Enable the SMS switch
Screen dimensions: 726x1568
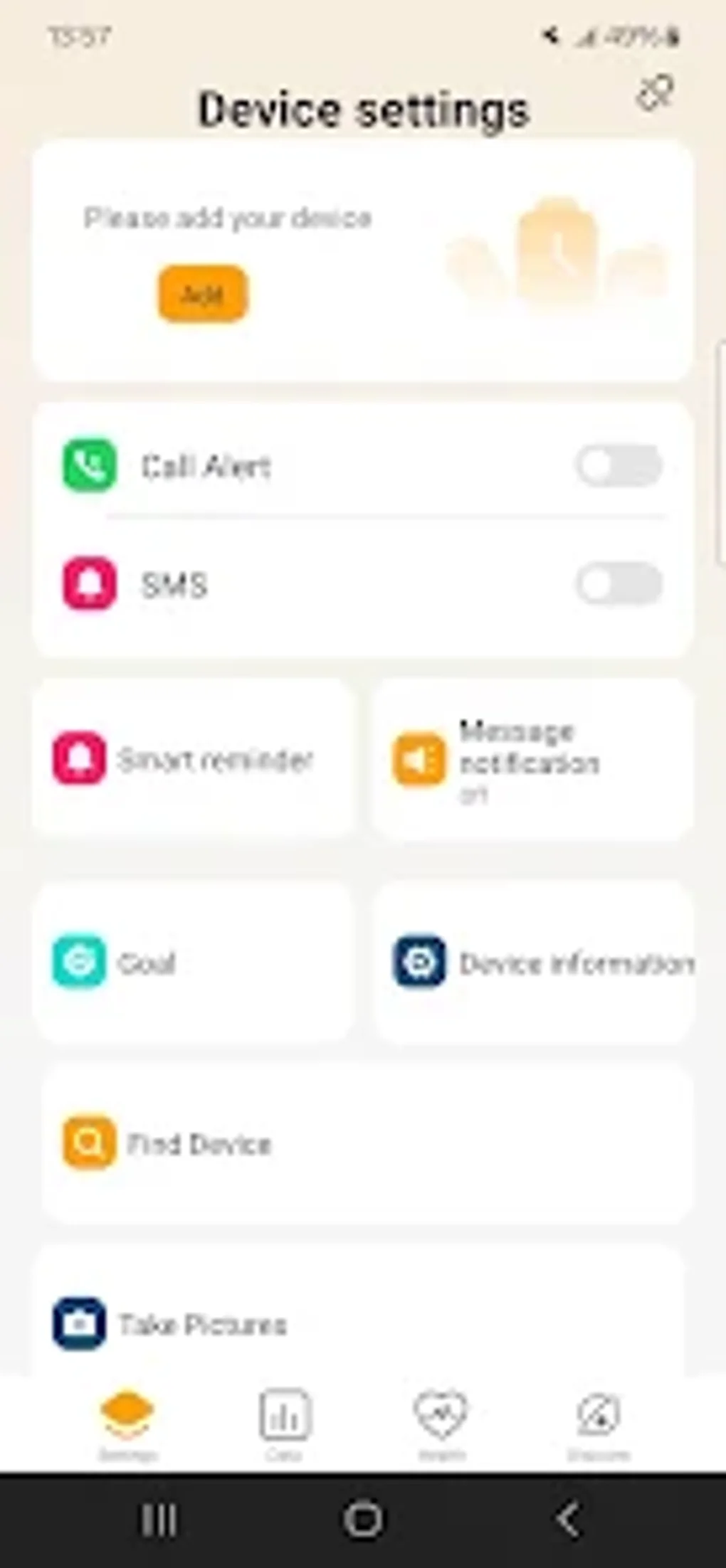point(619,583)
